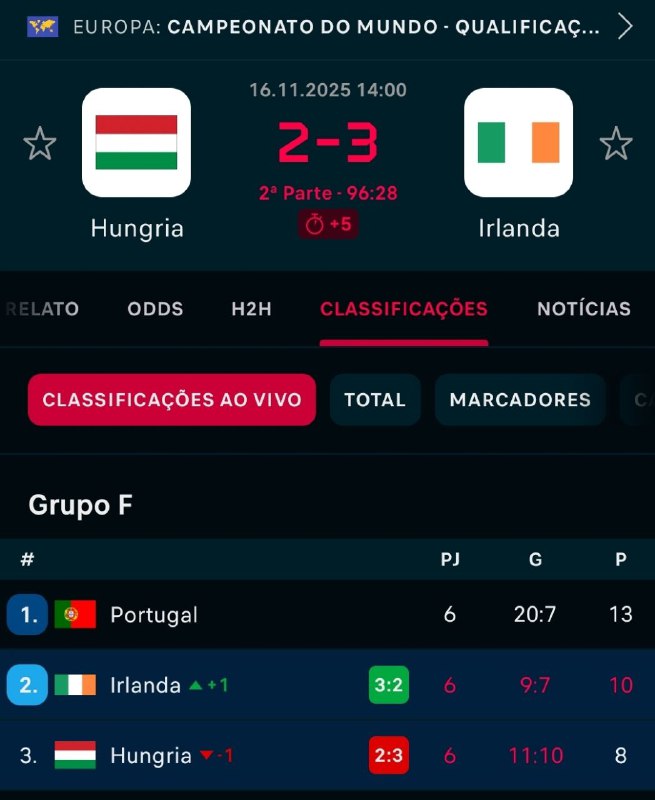655x800 pixels.
Task: Switch to the Relato tab
Action: 42,309
